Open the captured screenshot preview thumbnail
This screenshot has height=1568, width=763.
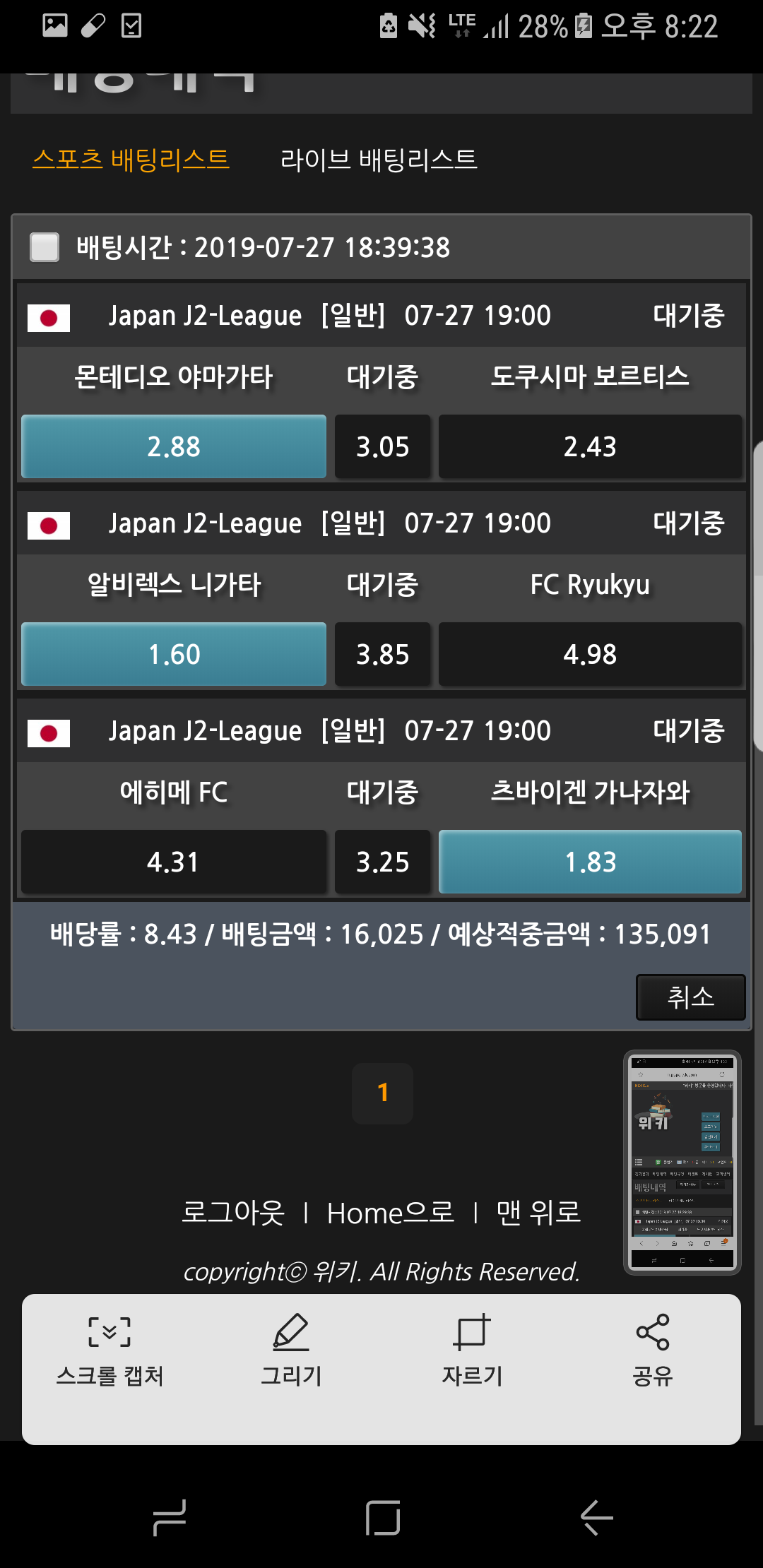pyautogui.click(x=682, y=1162)
